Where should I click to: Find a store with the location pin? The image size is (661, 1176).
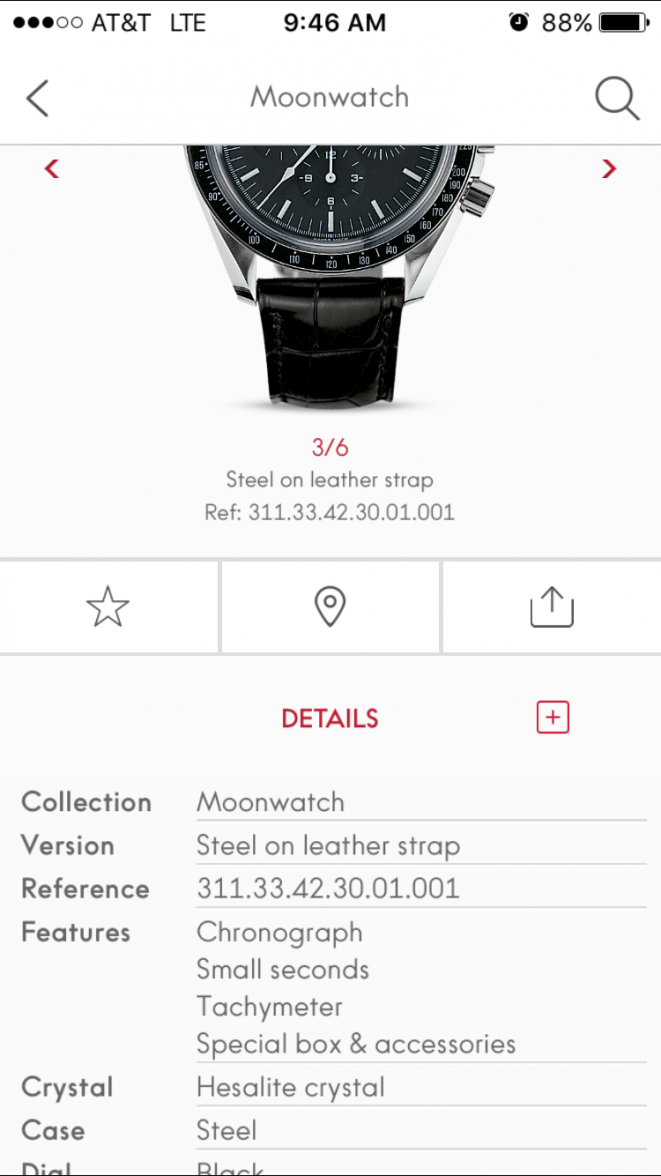click(330, 607)
